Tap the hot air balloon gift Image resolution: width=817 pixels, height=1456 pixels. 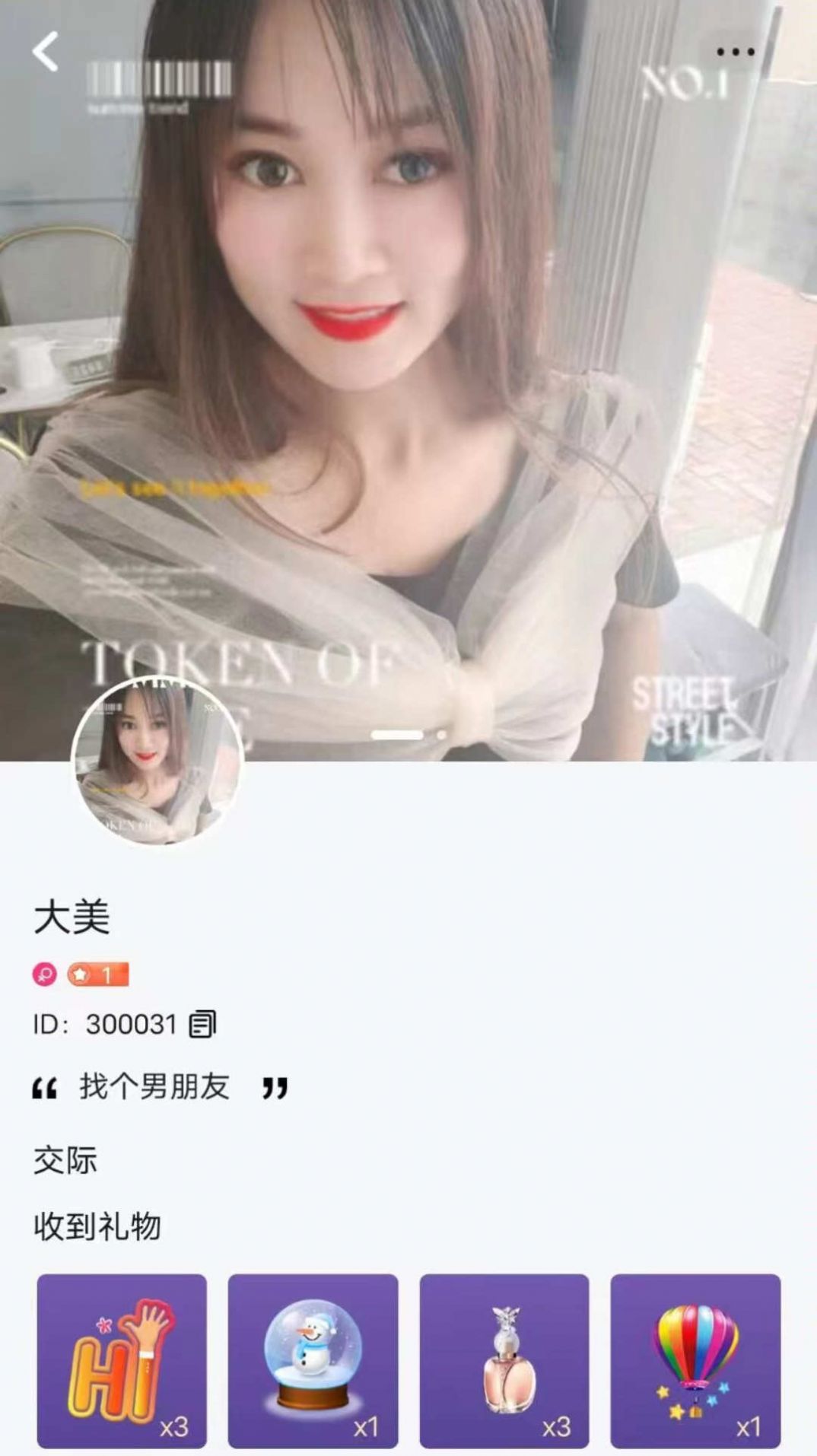pos(695,1360)
